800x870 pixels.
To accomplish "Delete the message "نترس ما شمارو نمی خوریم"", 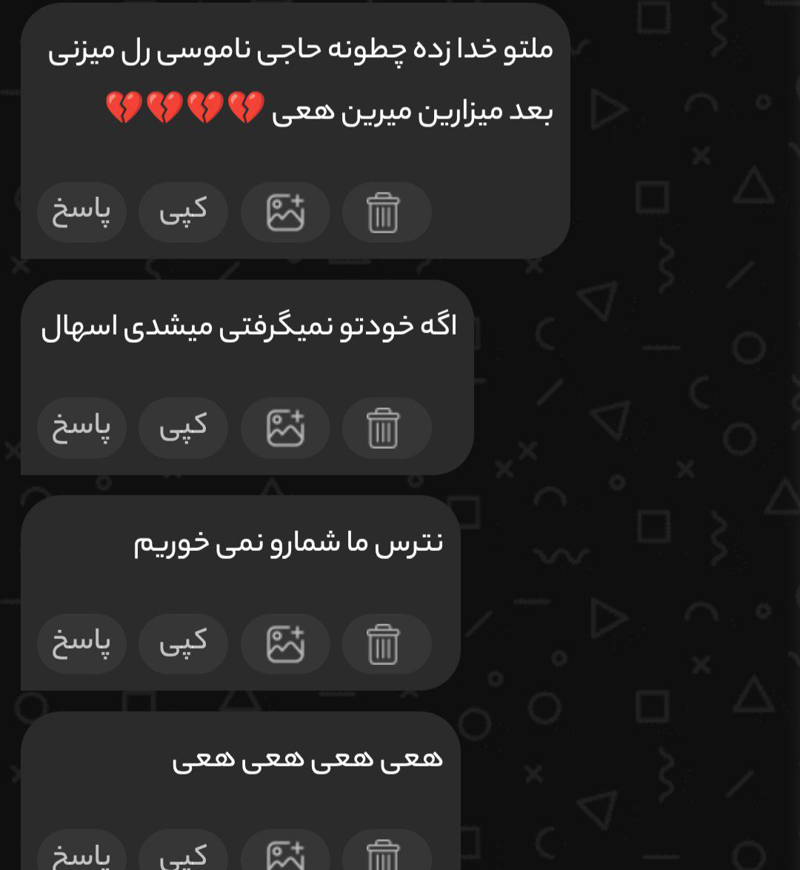I will coord(386,643).
